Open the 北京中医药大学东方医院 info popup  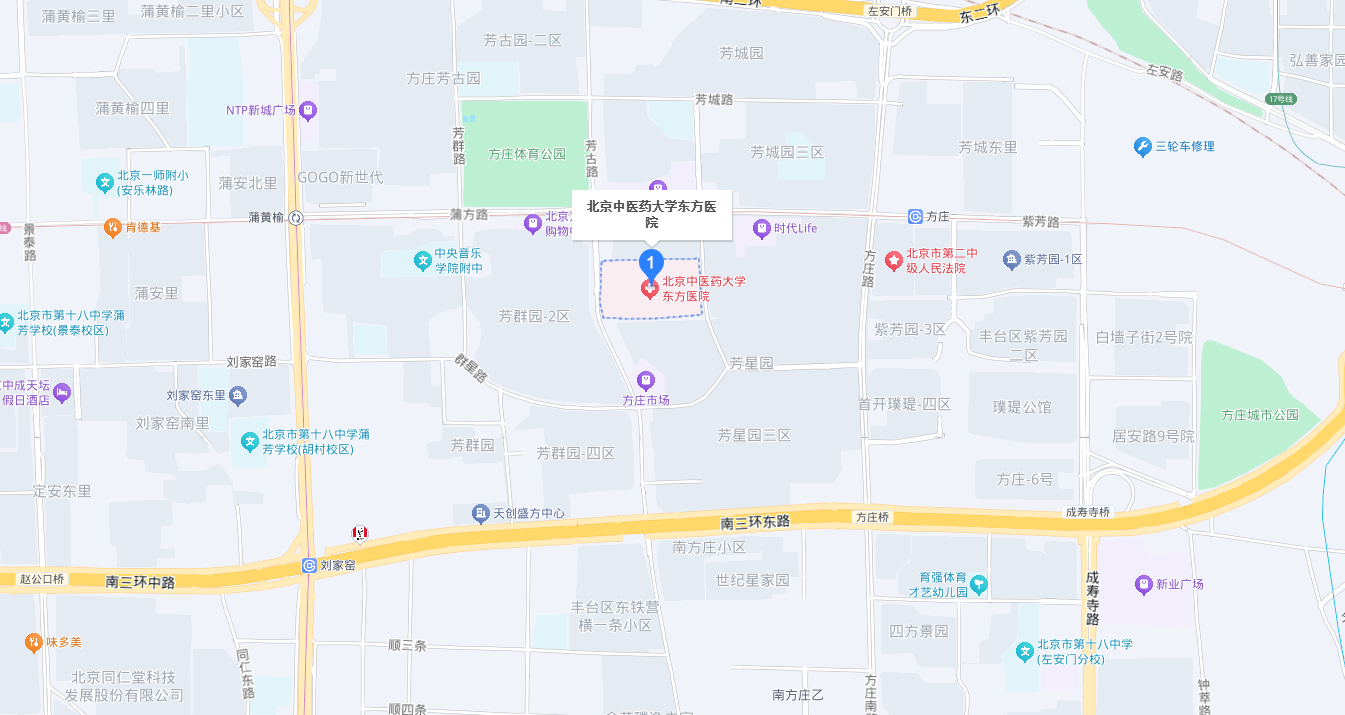652,214
